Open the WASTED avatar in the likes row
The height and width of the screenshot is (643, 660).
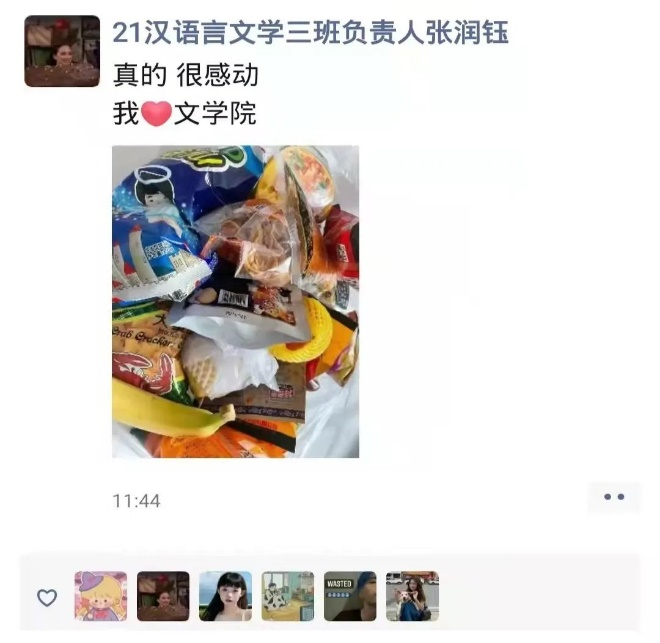coord(350,597)
